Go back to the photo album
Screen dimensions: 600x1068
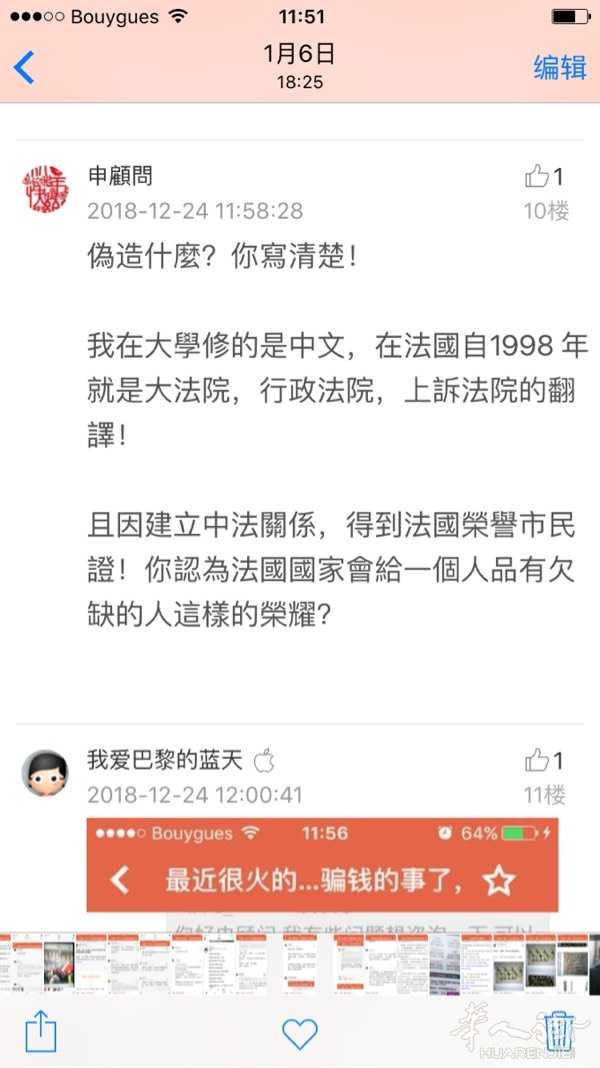click(24, 67)
